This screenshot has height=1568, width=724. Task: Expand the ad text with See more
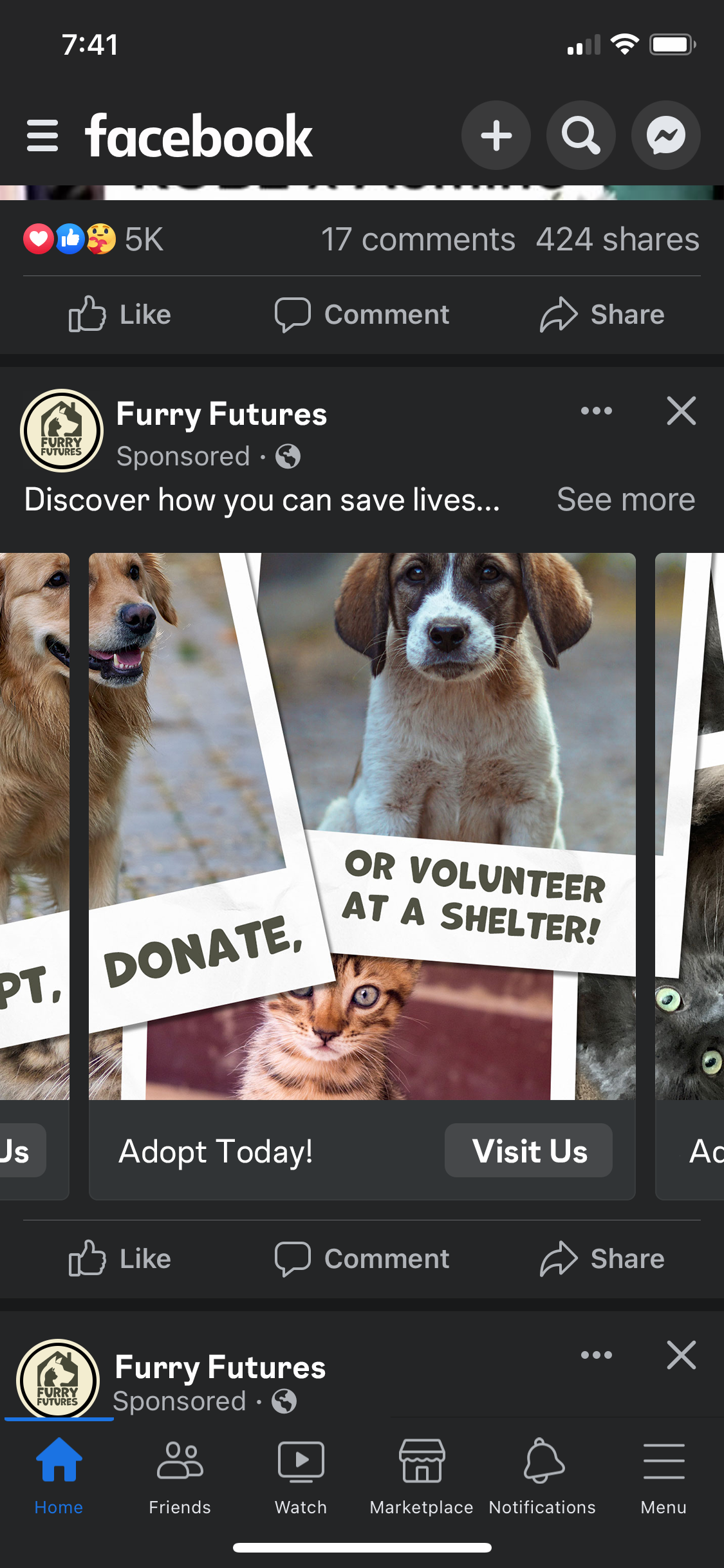pos(626,499)
